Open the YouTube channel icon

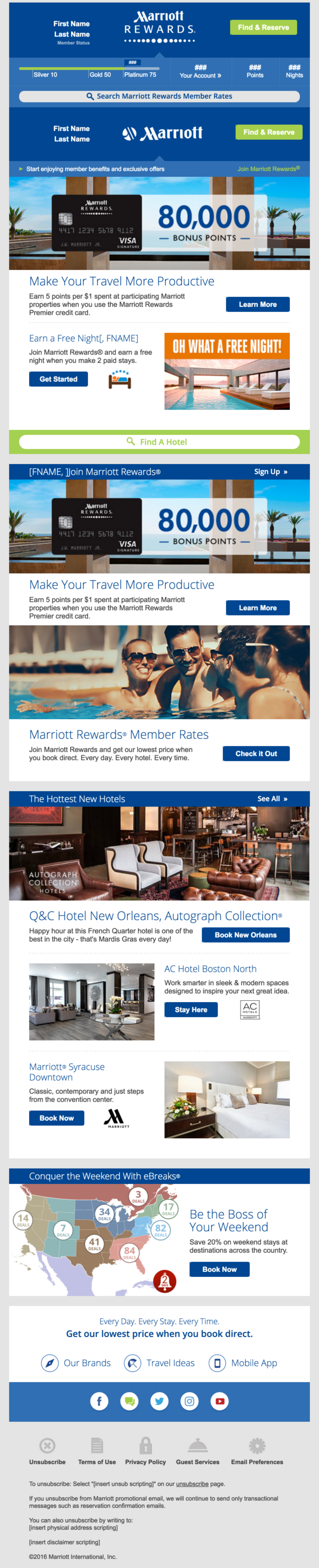coord(220,1401)
